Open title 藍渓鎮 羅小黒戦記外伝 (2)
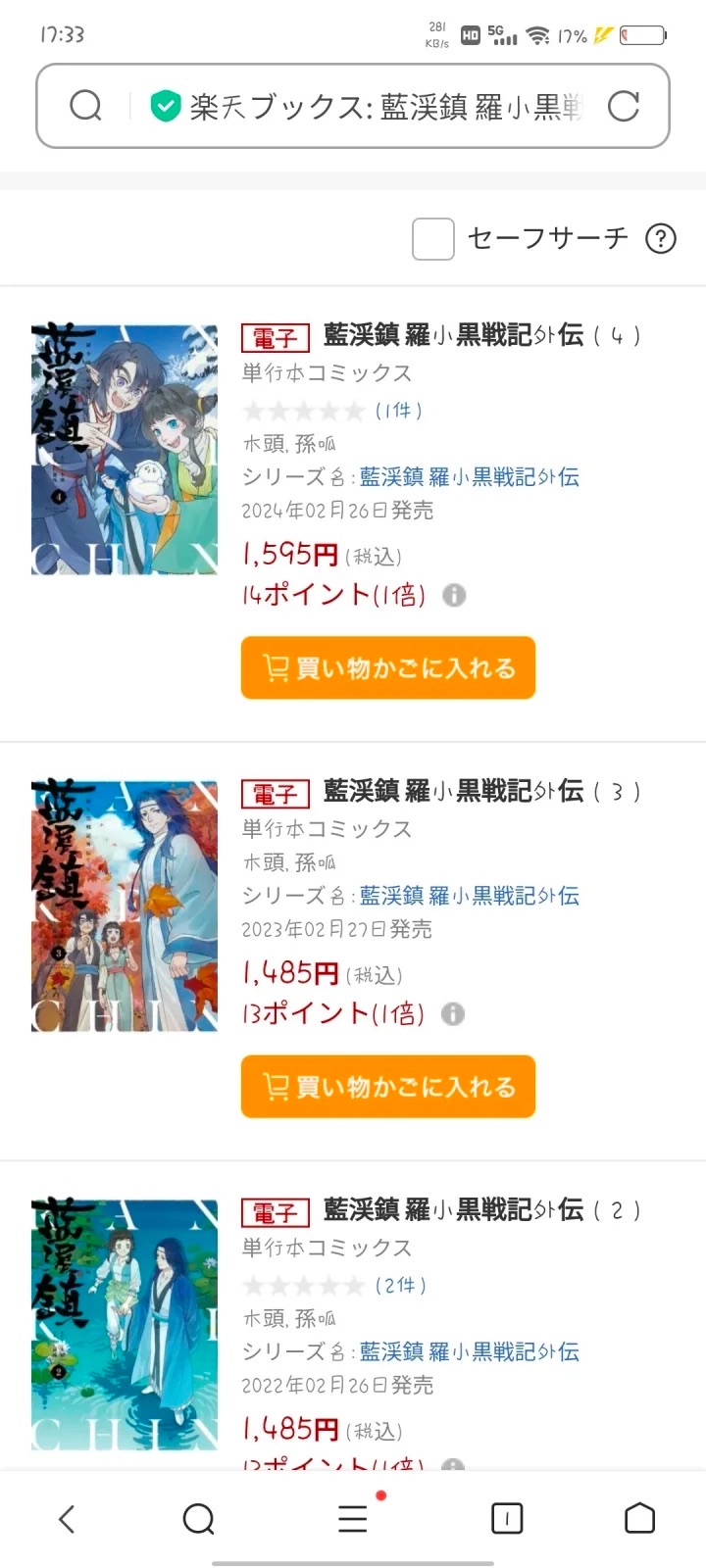The width and height of the screenshot is (706, 1568). (x=480, y=1210)
